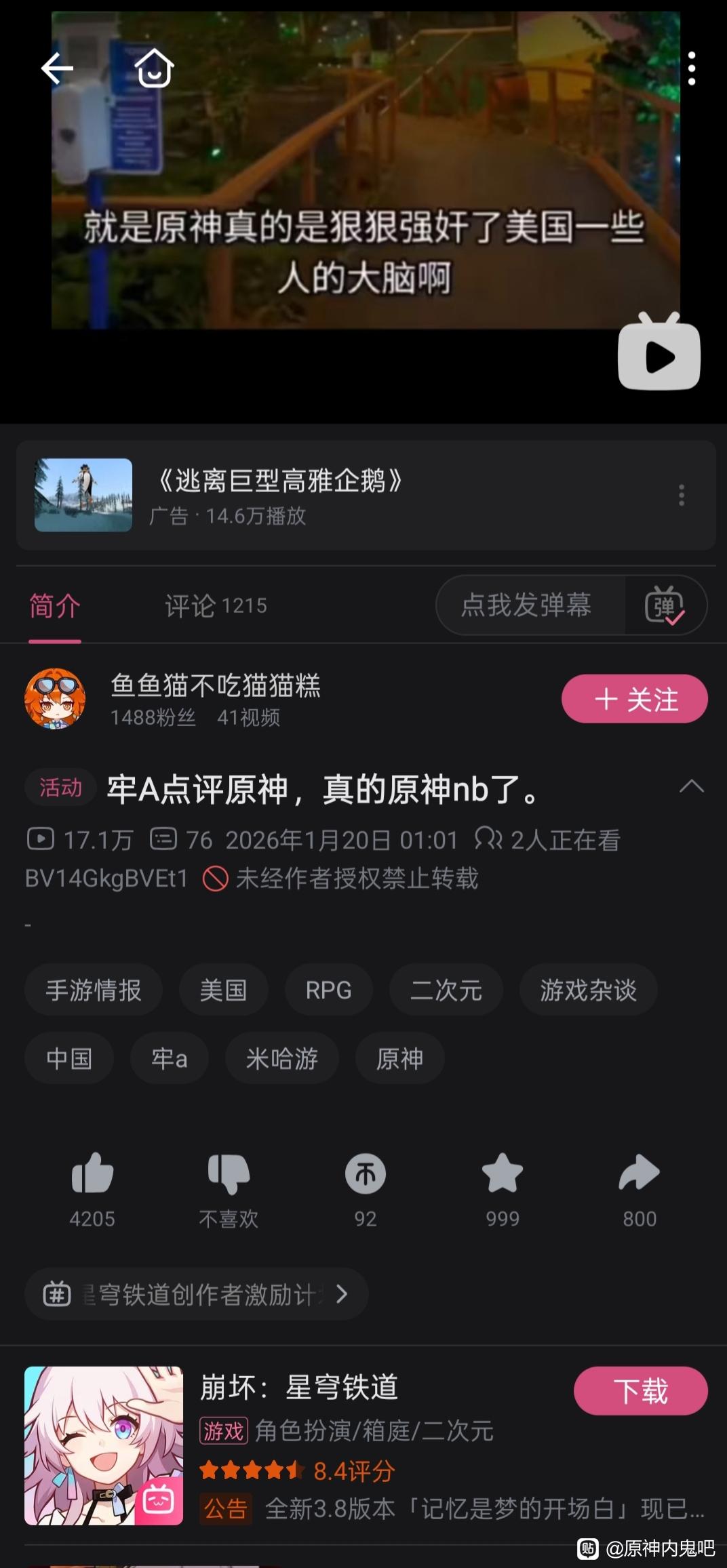The image size is (727, 1568).
Task: Open the ad card 《逃离巨型高雅企鹅》
Action: pos(278,496)
